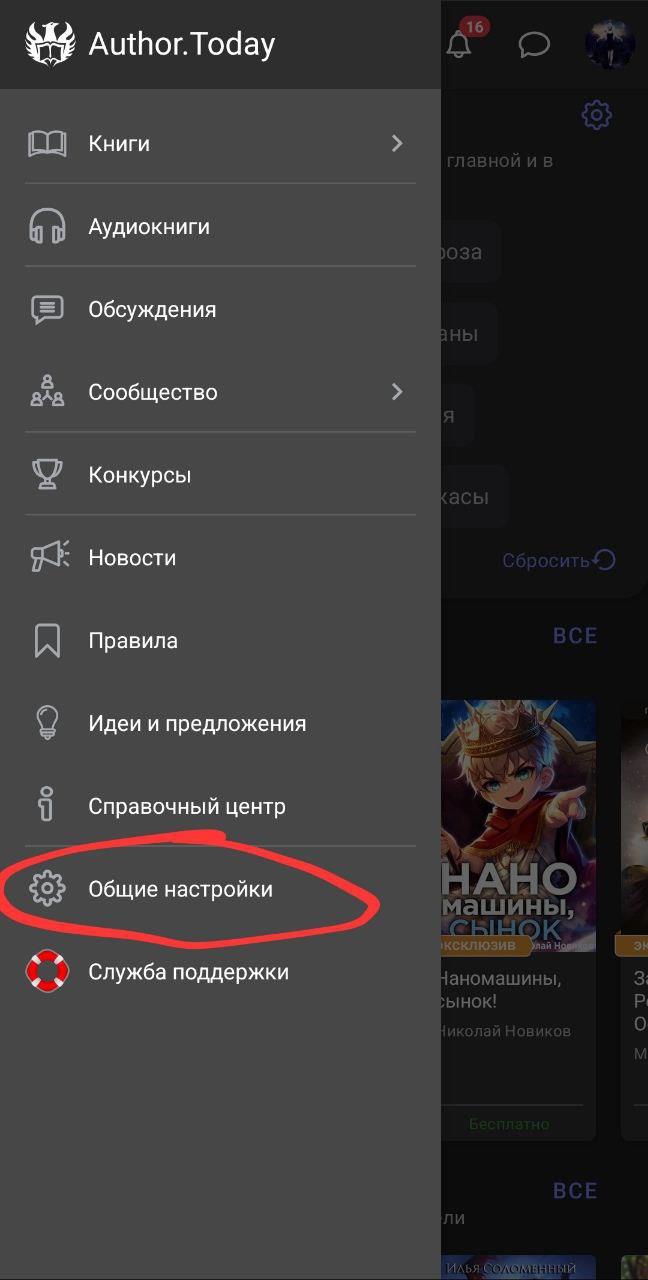Tap the settings gear behind the drawer

click(x=596, y=115)
